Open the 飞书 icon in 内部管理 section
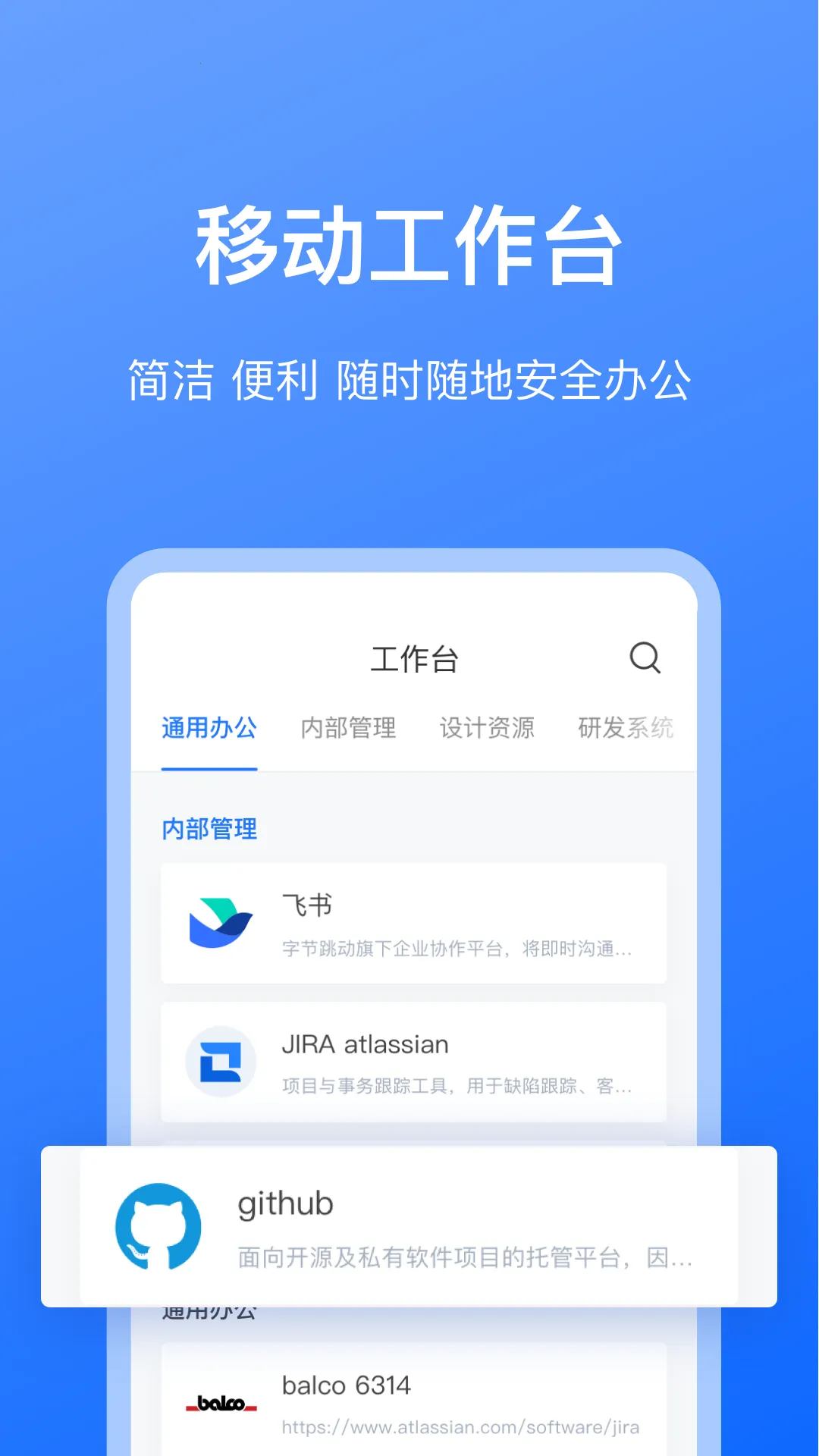 pos(221,921)
